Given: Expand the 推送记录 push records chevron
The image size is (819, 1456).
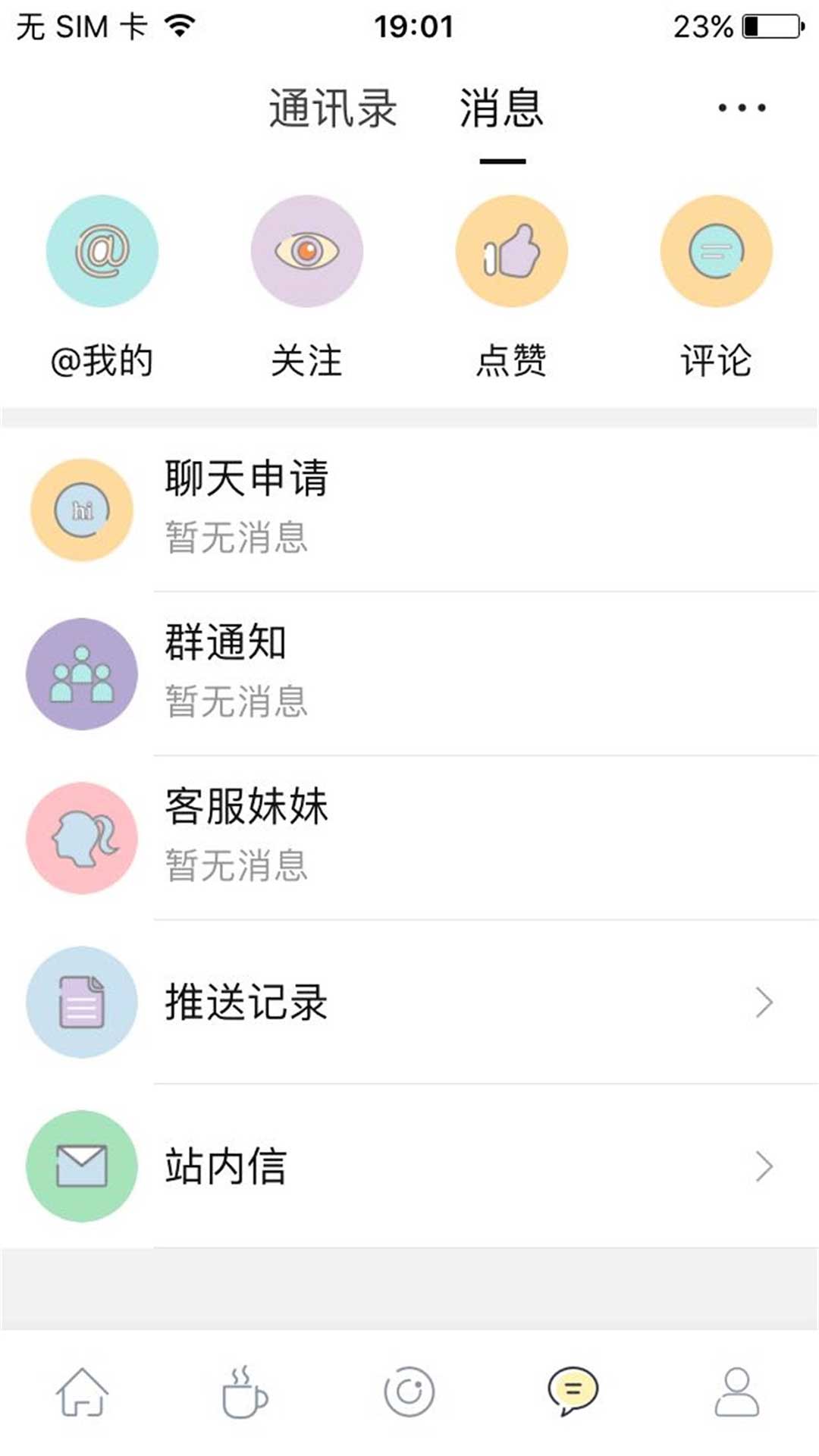Looking at the screenshot, I should click(x=766, y=1003).
